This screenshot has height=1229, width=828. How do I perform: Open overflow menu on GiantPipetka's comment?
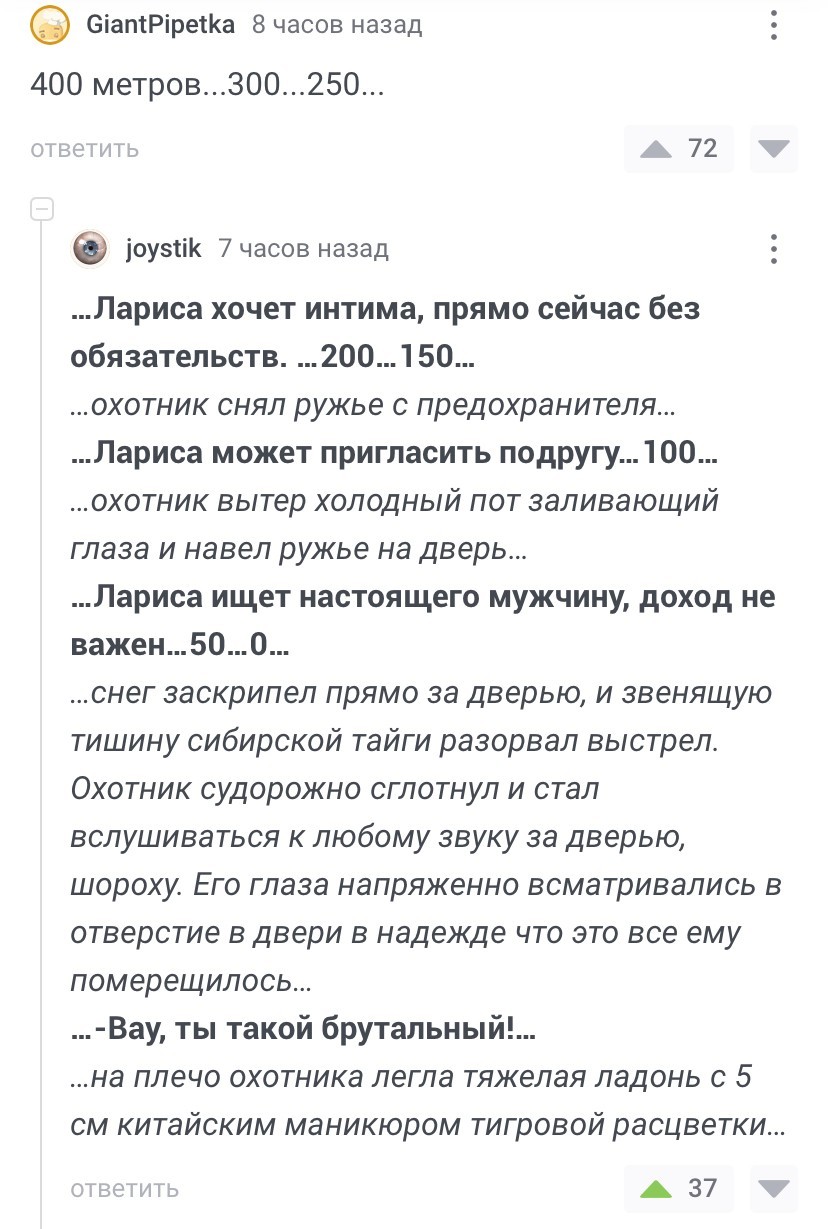point(775,26)
